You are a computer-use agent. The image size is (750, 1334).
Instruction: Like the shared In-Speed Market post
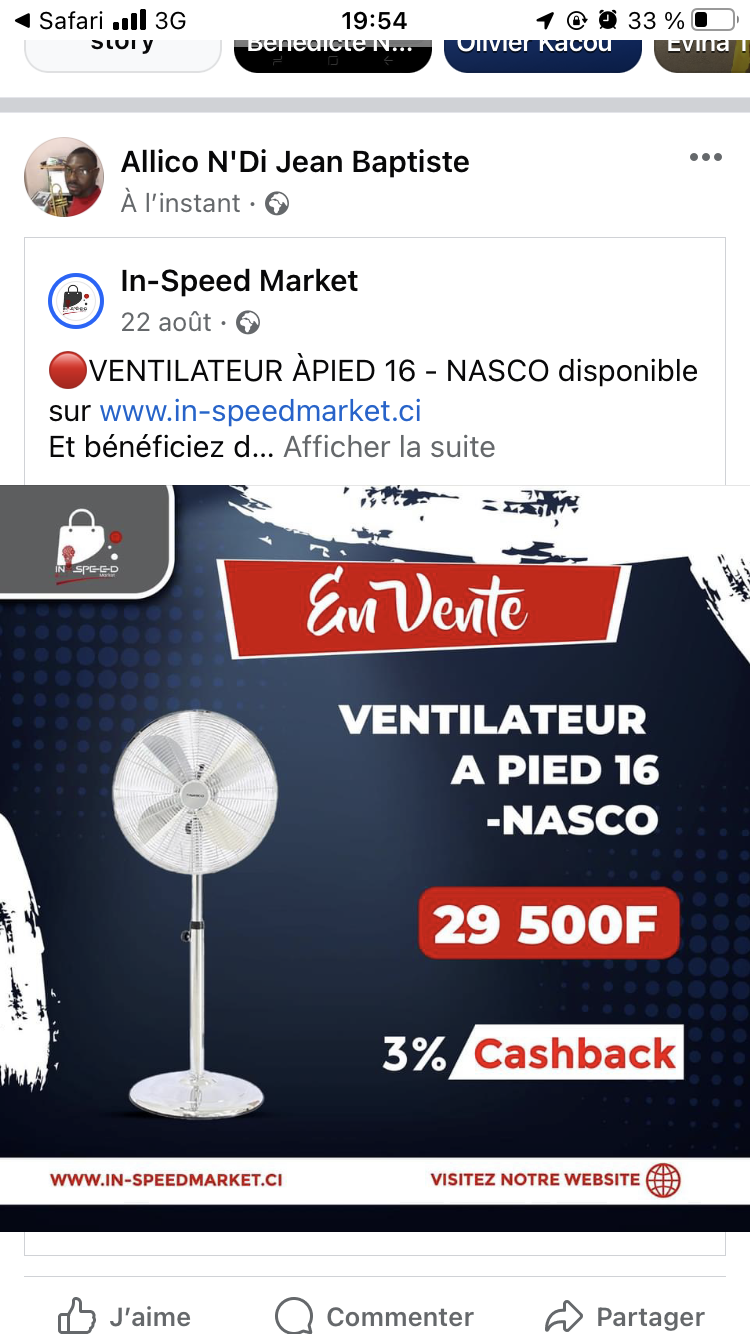point(124,1315)
